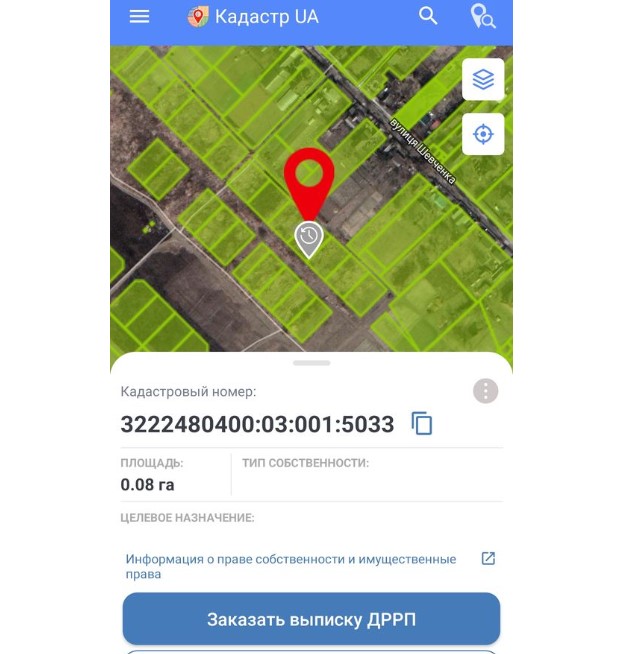Viewport: 617px width, 654px height.
Task: Open the map layers selector
Action: click(483, 79)
